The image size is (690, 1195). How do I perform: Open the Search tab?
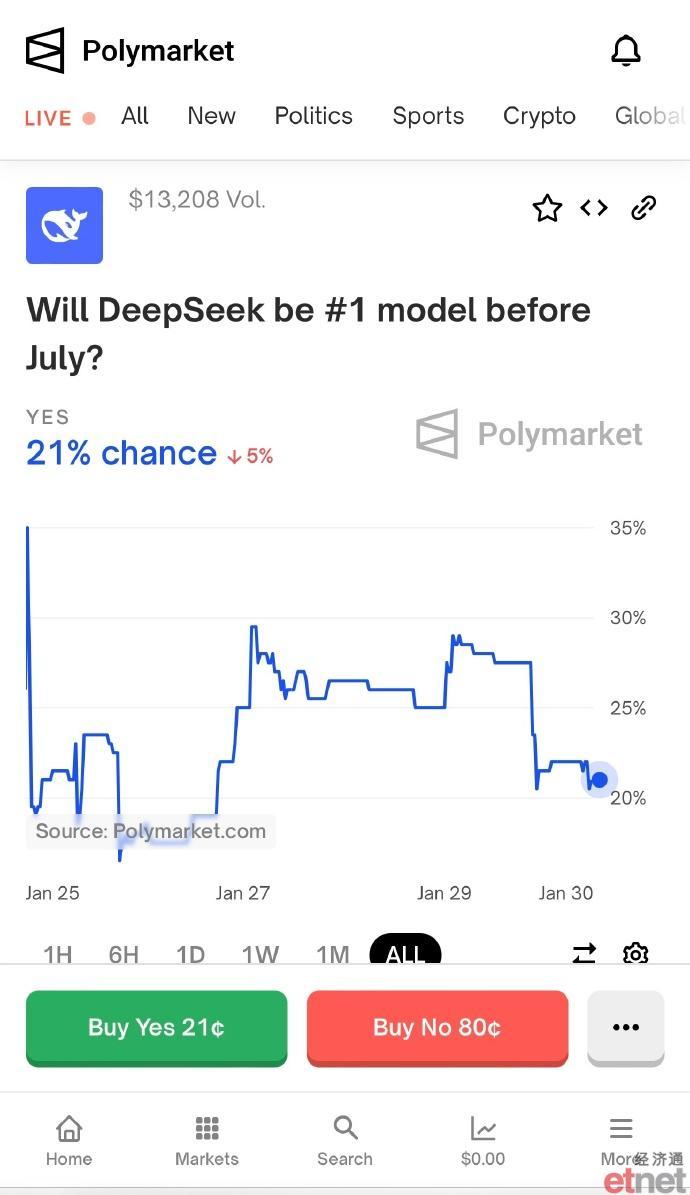(345, 1142)
